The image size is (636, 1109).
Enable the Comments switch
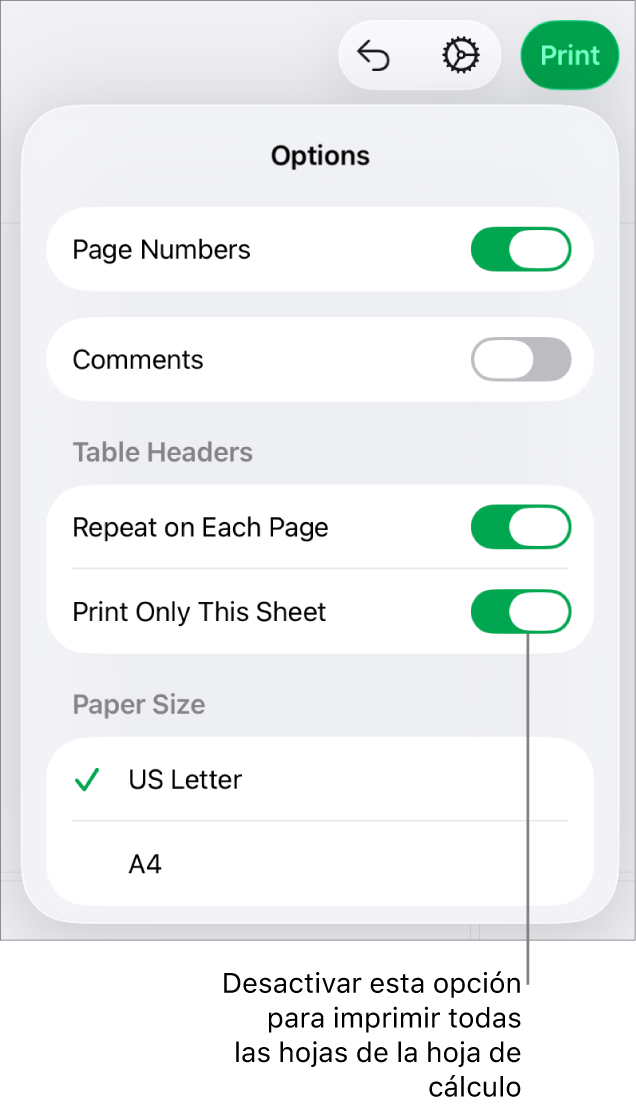coord(521,360)
